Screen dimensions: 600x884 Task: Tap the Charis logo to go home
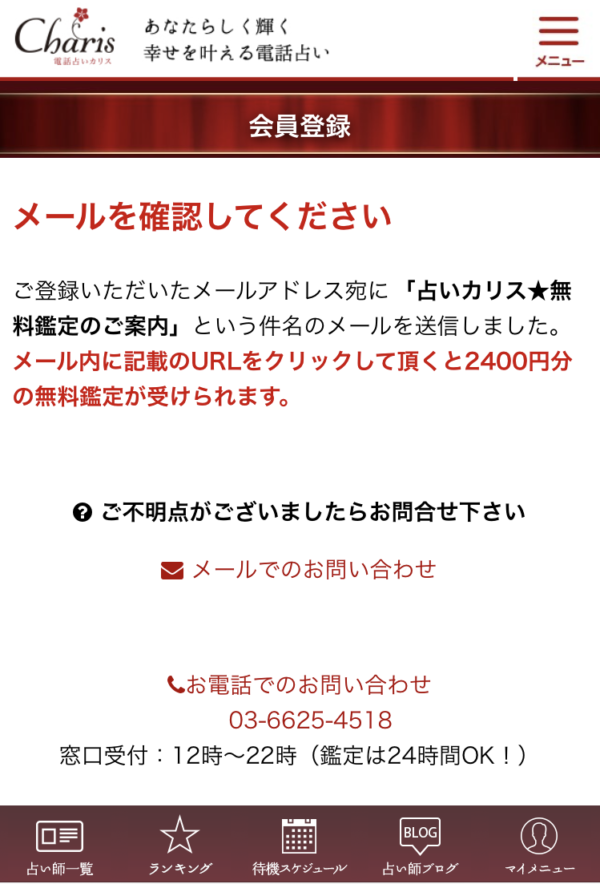[x=65, y=39]
